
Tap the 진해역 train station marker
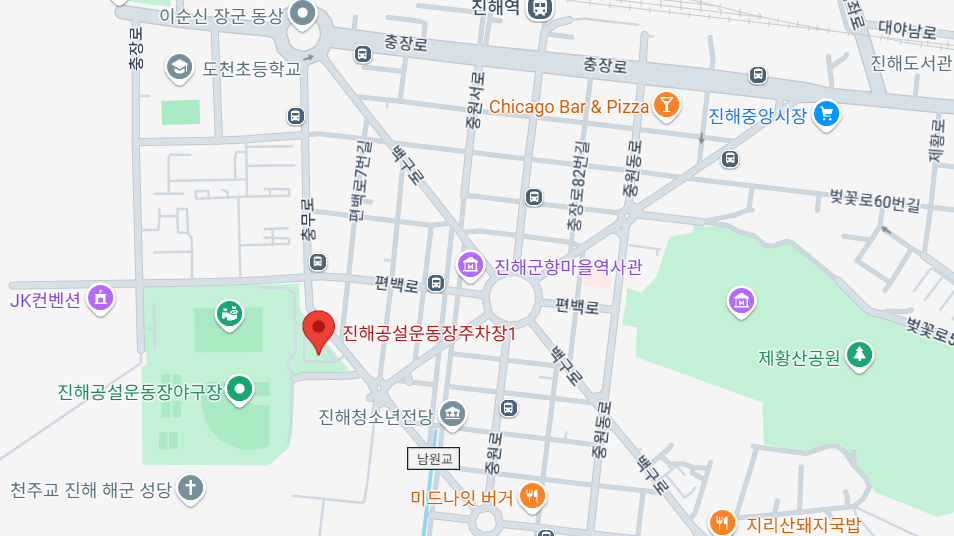(540, 9)
